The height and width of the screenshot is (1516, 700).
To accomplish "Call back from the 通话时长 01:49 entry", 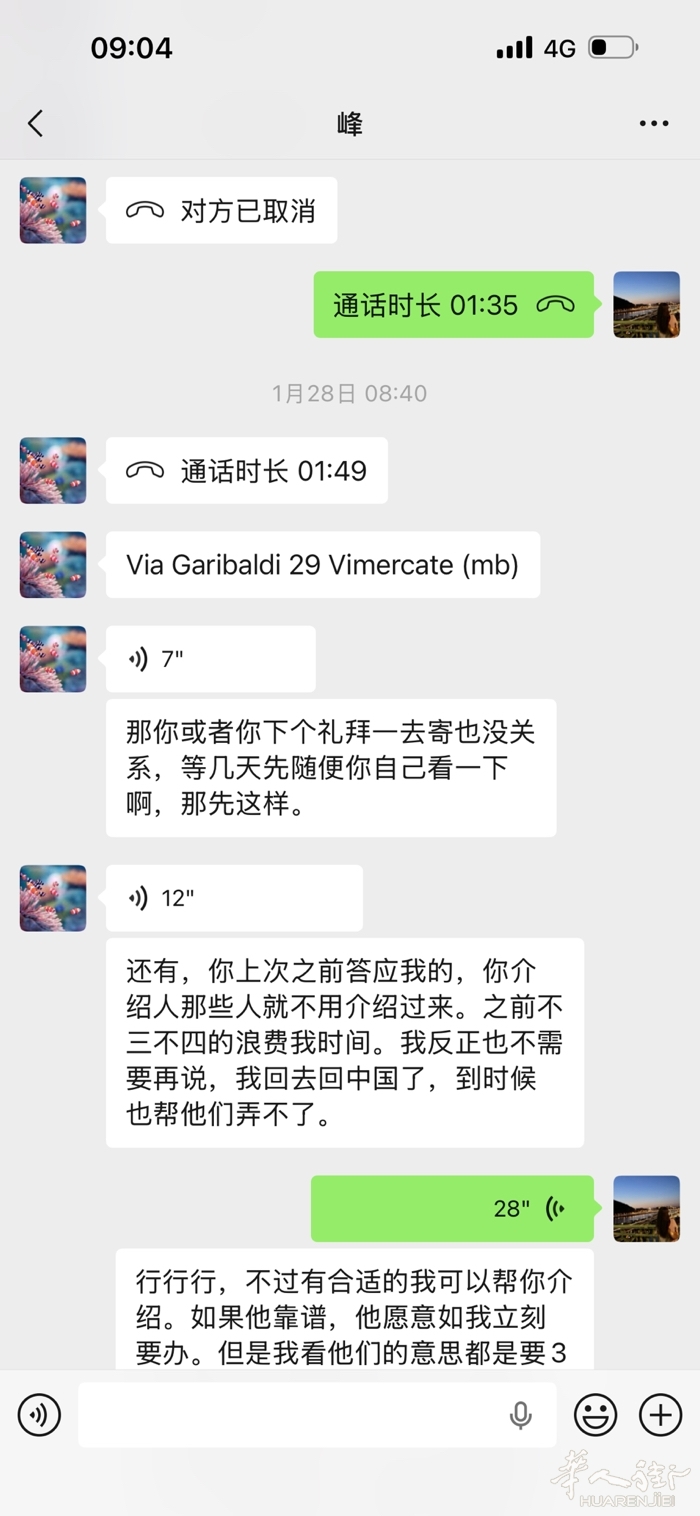I will pos(246,470).
